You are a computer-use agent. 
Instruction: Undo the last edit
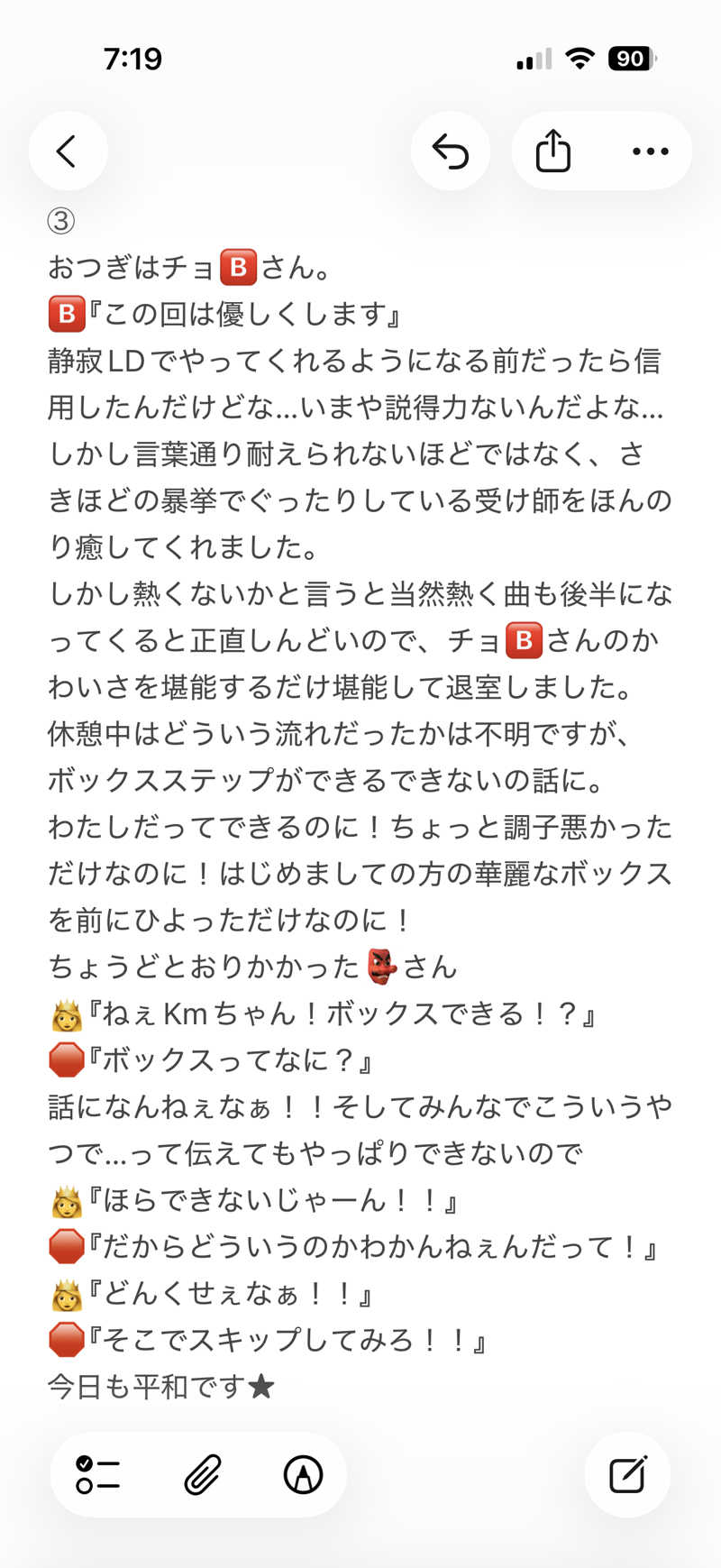click(x=451, y=151)
